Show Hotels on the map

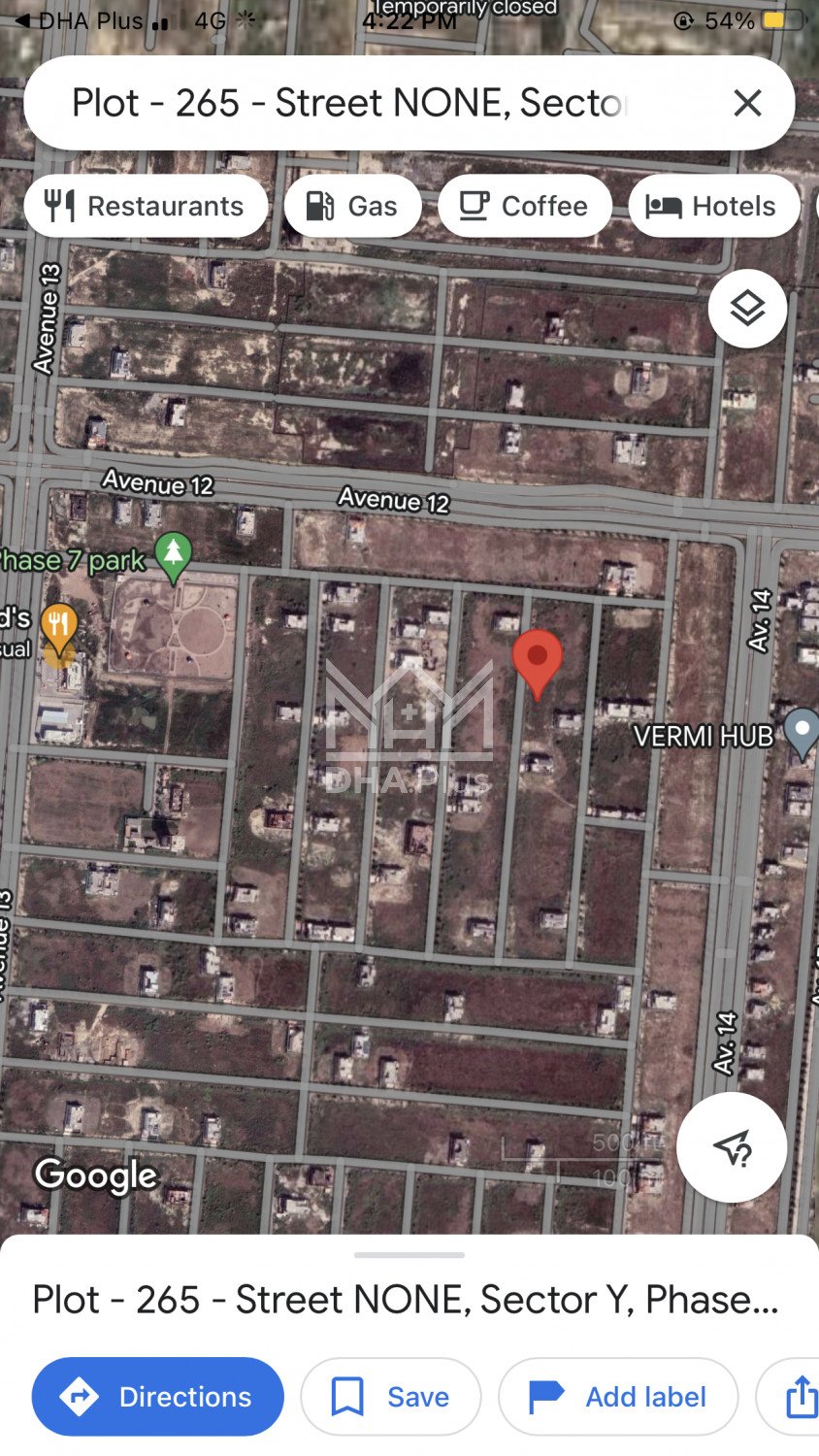713,206
